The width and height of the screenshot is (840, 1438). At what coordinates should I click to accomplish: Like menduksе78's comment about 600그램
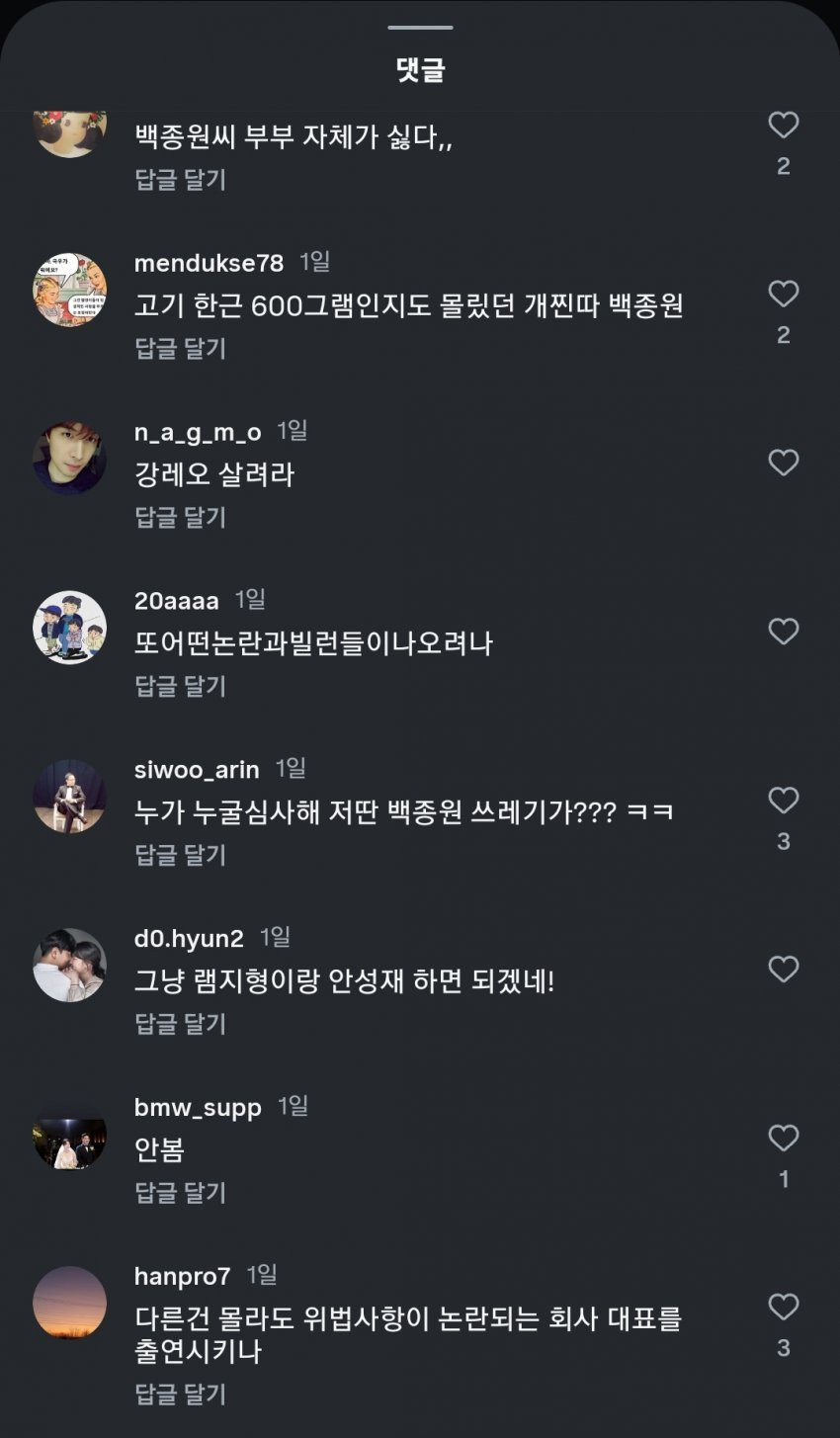coord(783,294)
